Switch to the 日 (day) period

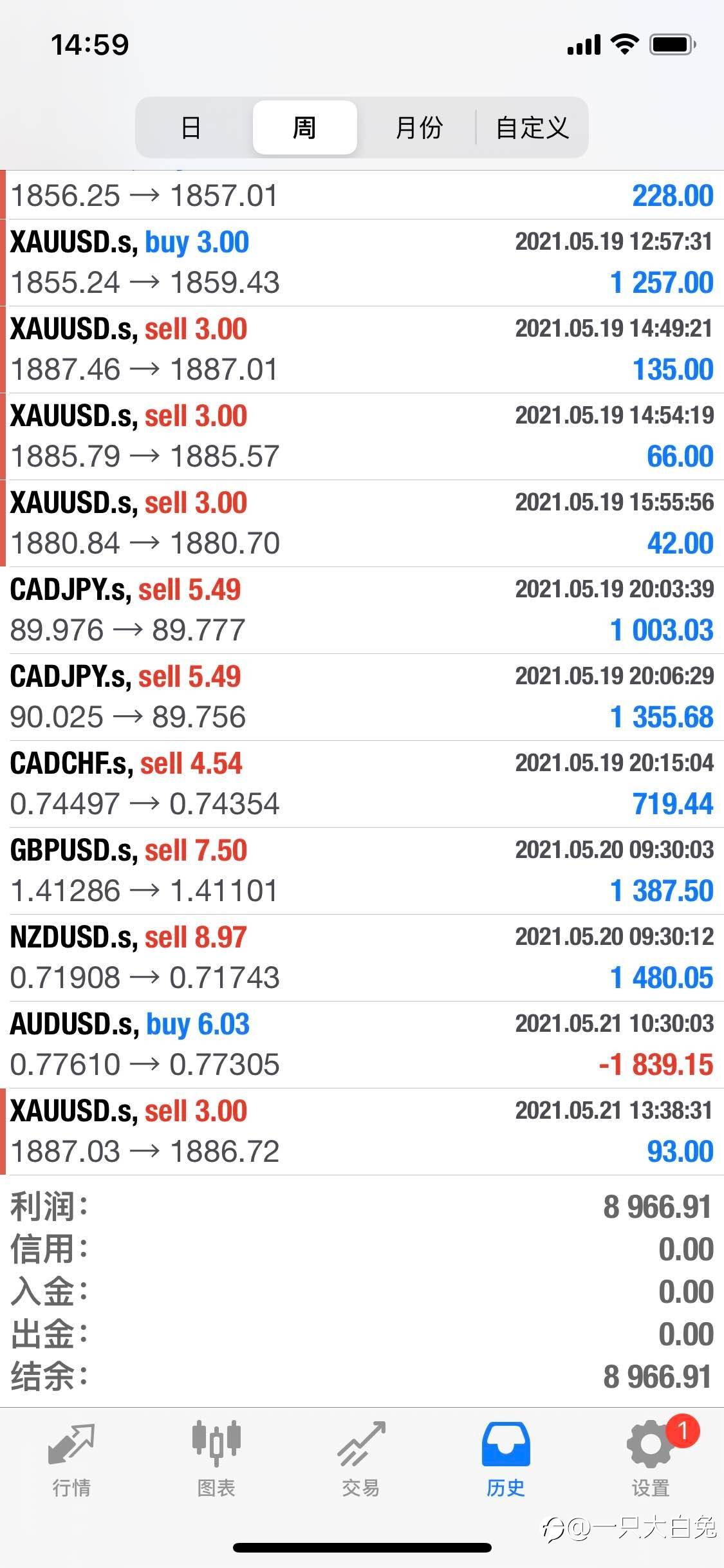point(190,127)
